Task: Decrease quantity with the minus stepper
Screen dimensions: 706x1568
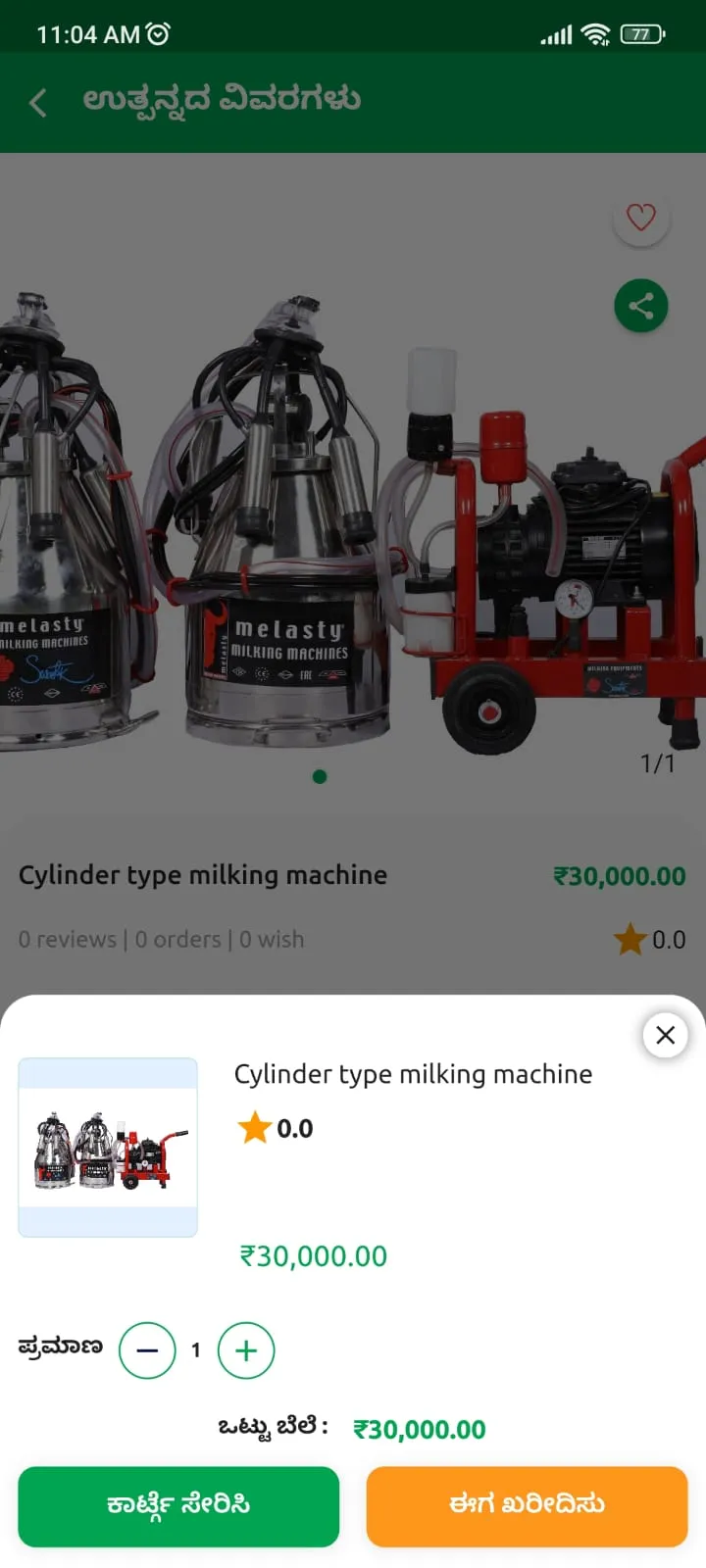Action: coord(147,1349)
